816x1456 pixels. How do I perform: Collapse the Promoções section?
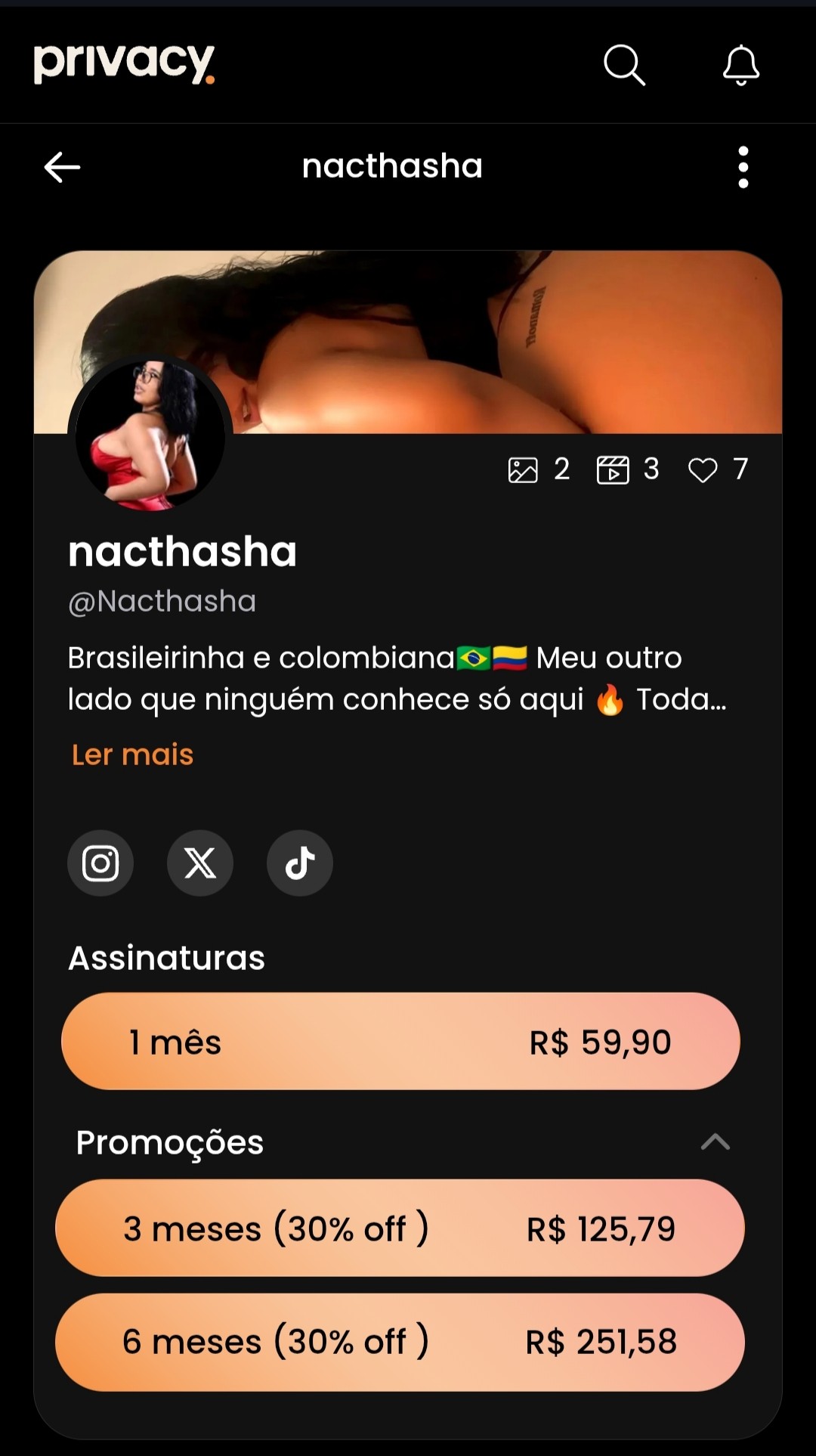click(715, 1142)
